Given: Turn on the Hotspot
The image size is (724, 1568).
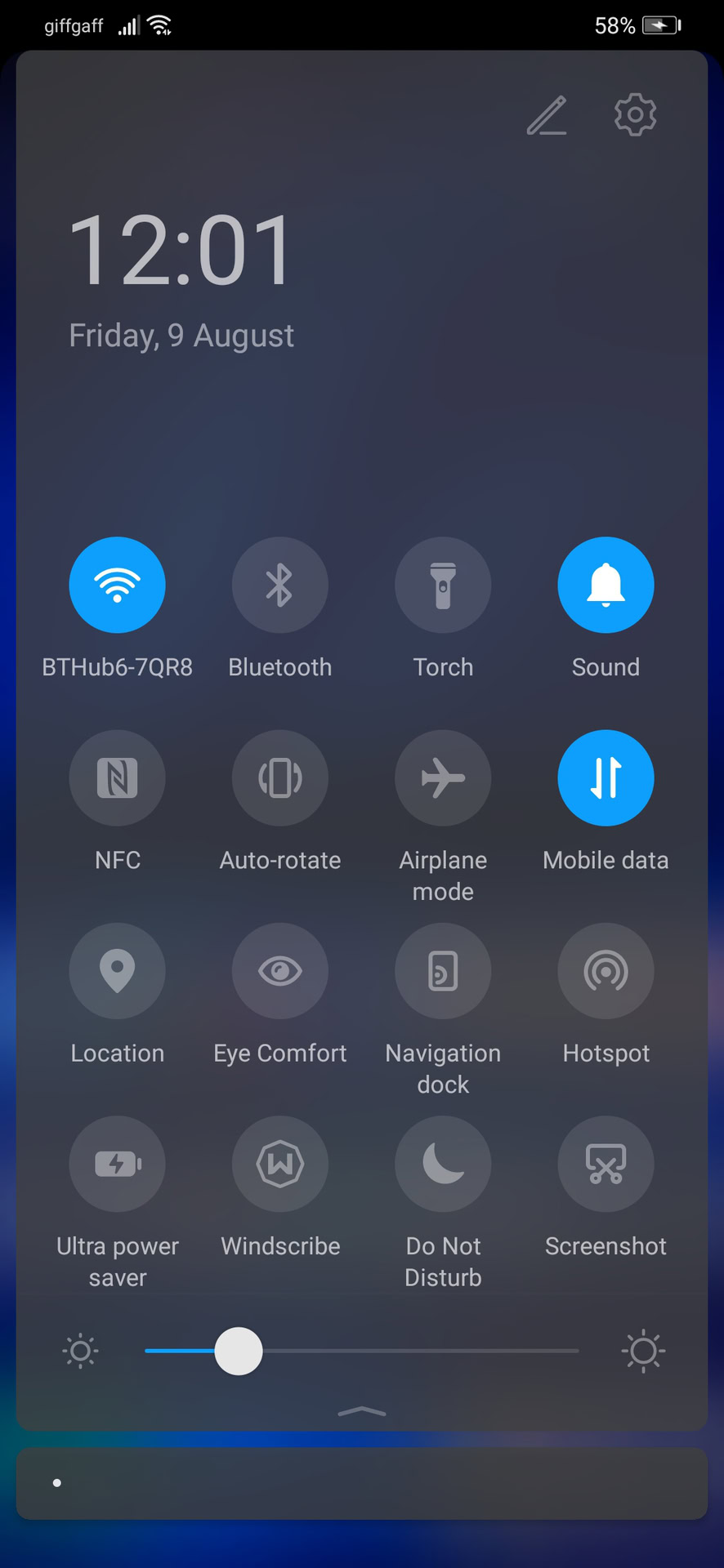Looking at the screenshot, I should click(606, 970).
